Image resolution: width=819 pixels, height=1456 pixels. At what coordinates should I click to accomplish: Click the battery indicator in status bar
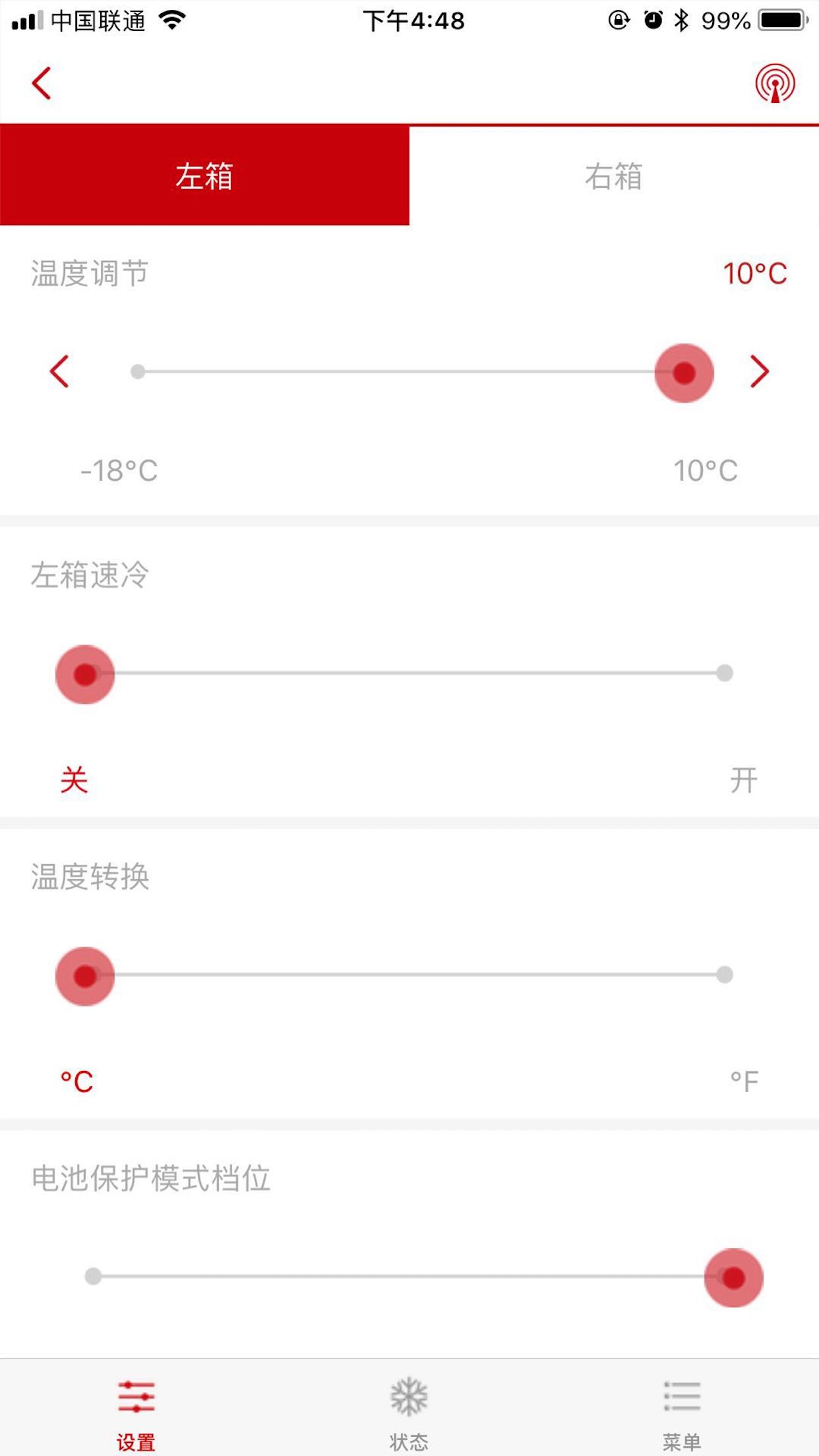pos(781,20)
